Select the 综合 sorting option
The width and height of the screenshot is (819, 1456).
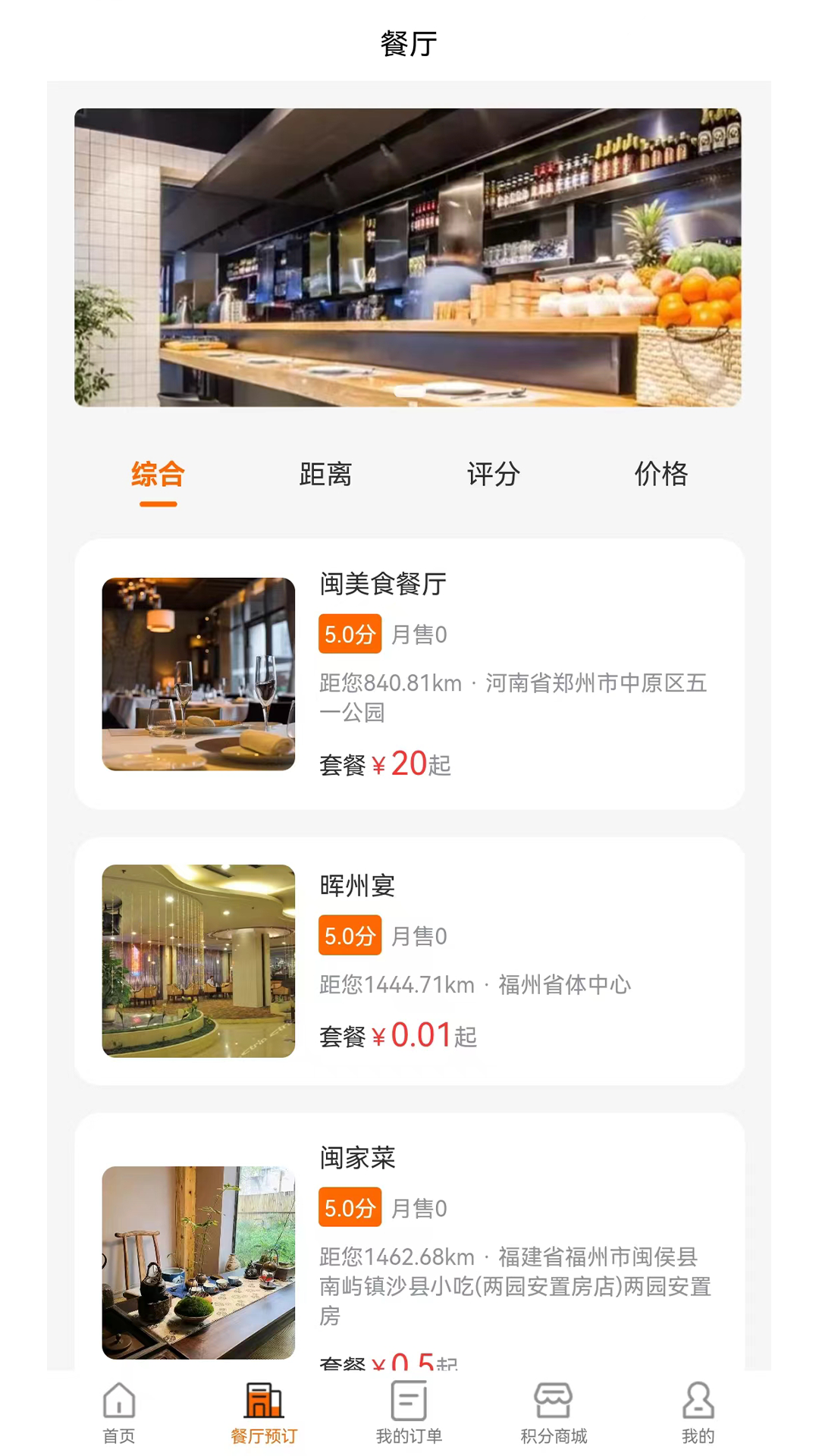[x=157, y=475]
